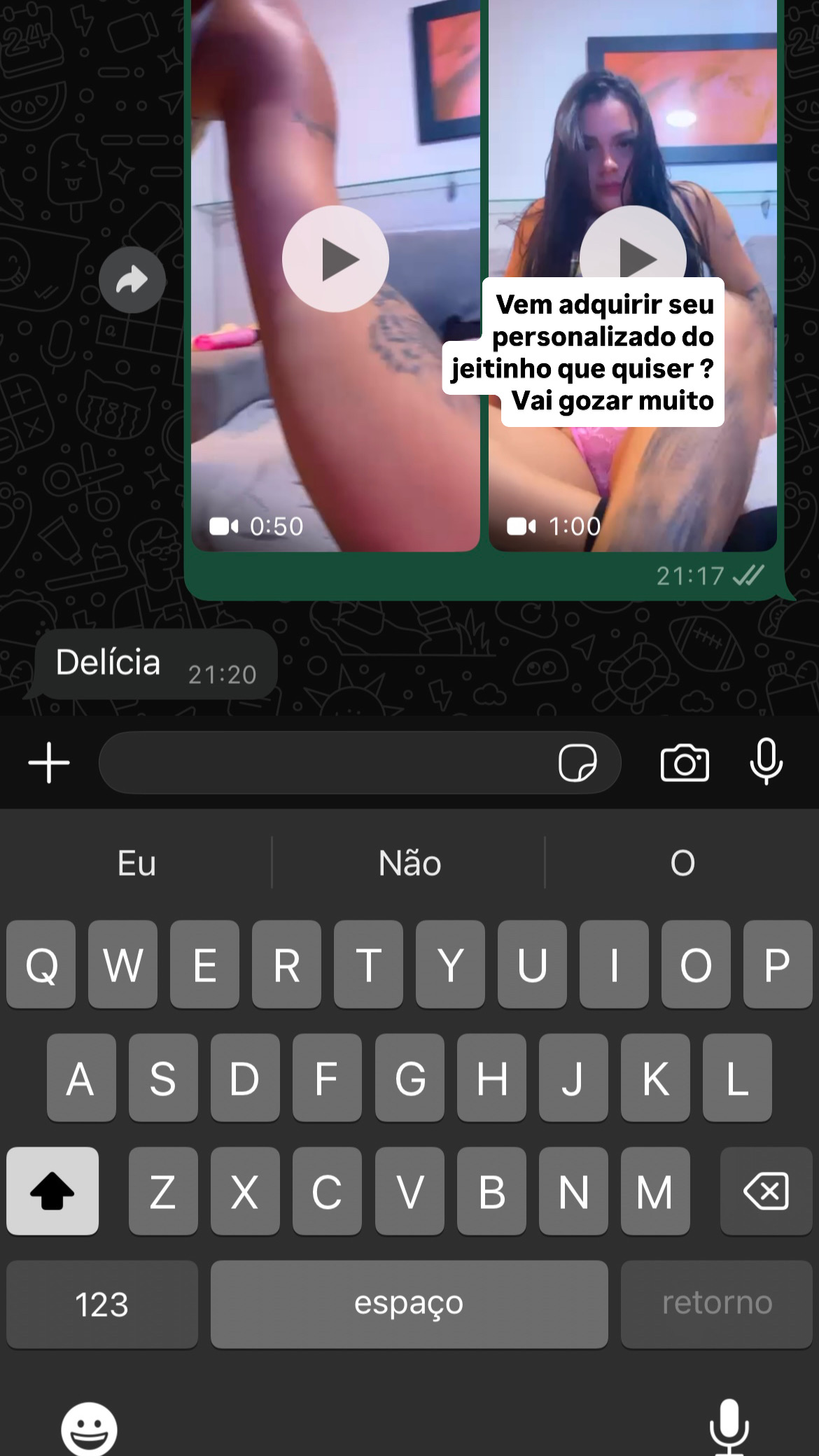Viewport: 819px width, 1456px height.
Task: Choose the "Não" keyboard suggestion
Action: point(409,863)
